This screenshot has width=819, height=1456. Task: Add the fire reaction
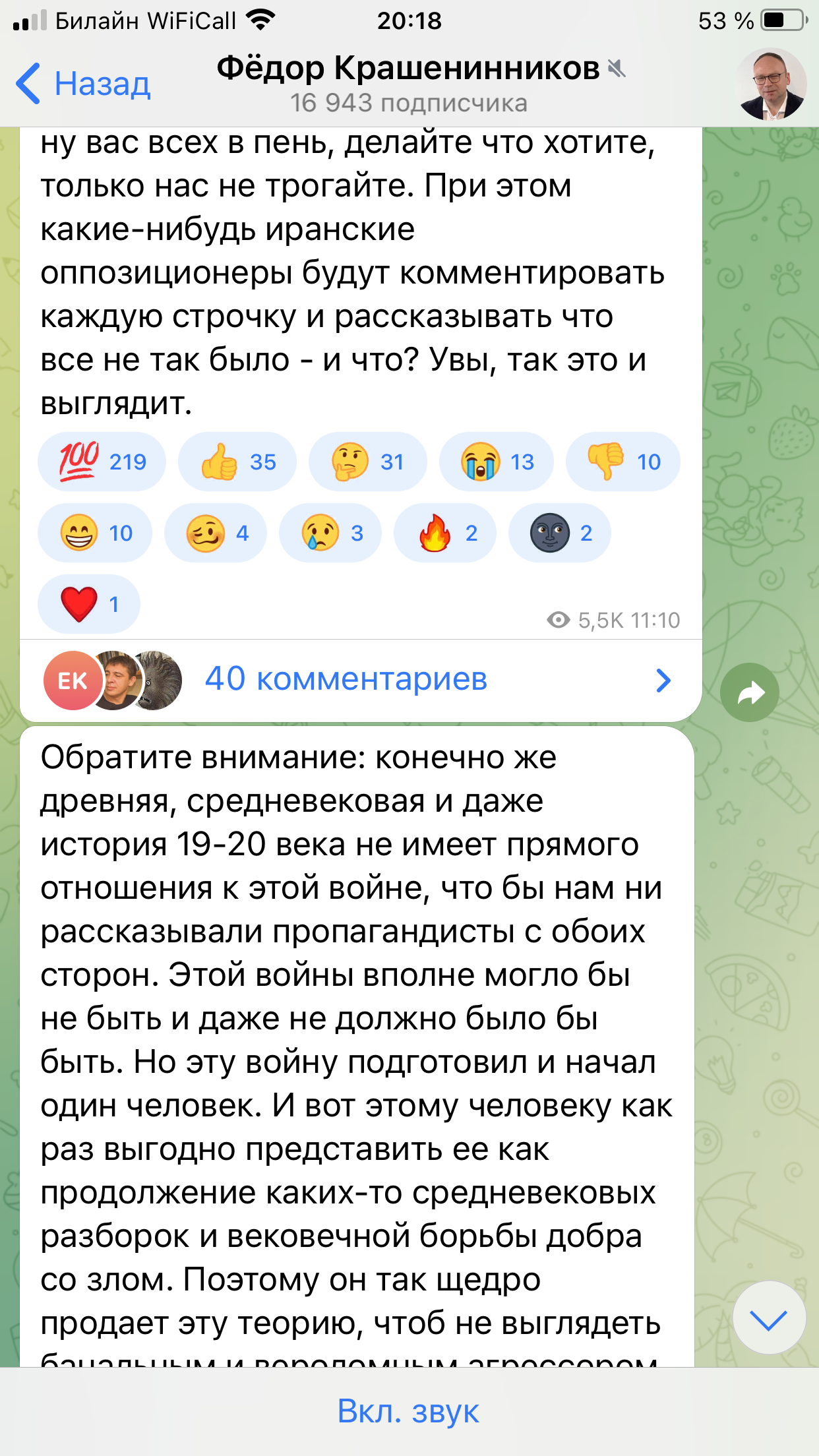click(x=445, y=533)
